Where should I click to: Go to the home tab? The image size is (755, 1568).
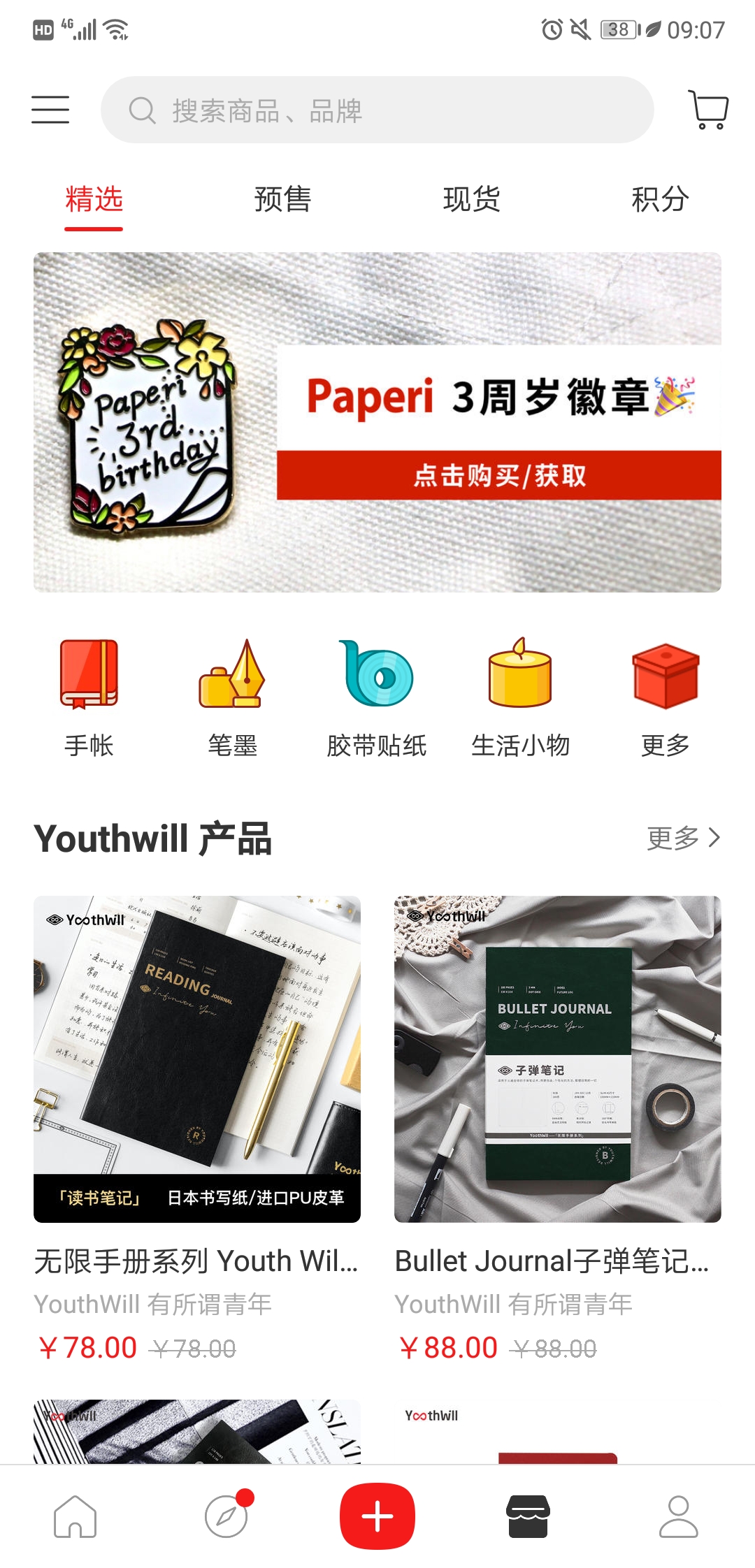pyautogui.click(x=75, y=1516)
